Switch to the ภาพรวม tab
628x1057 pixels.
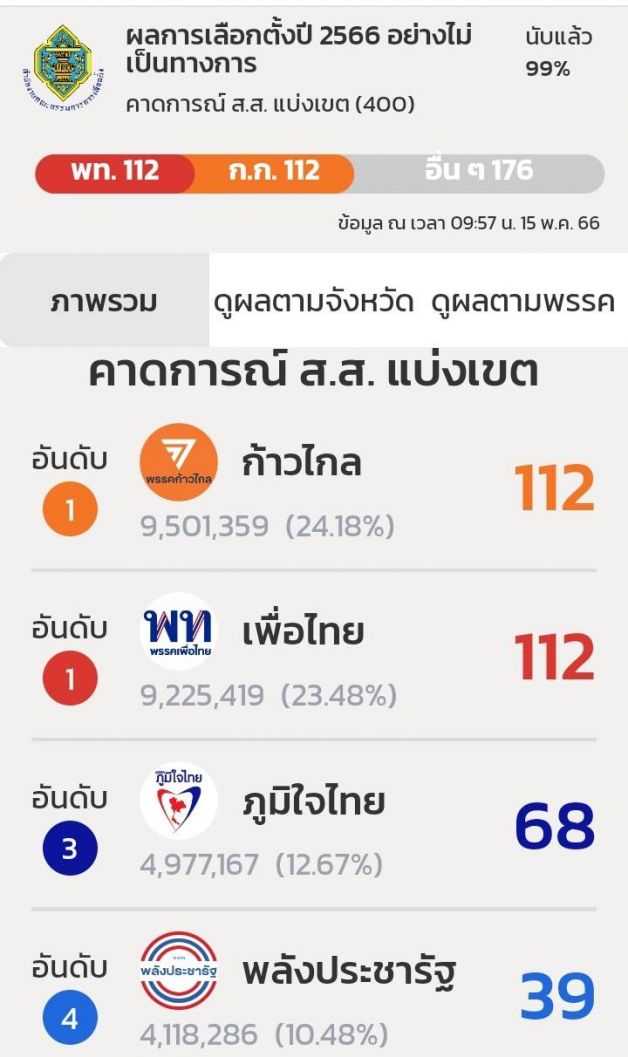point(104,301)
